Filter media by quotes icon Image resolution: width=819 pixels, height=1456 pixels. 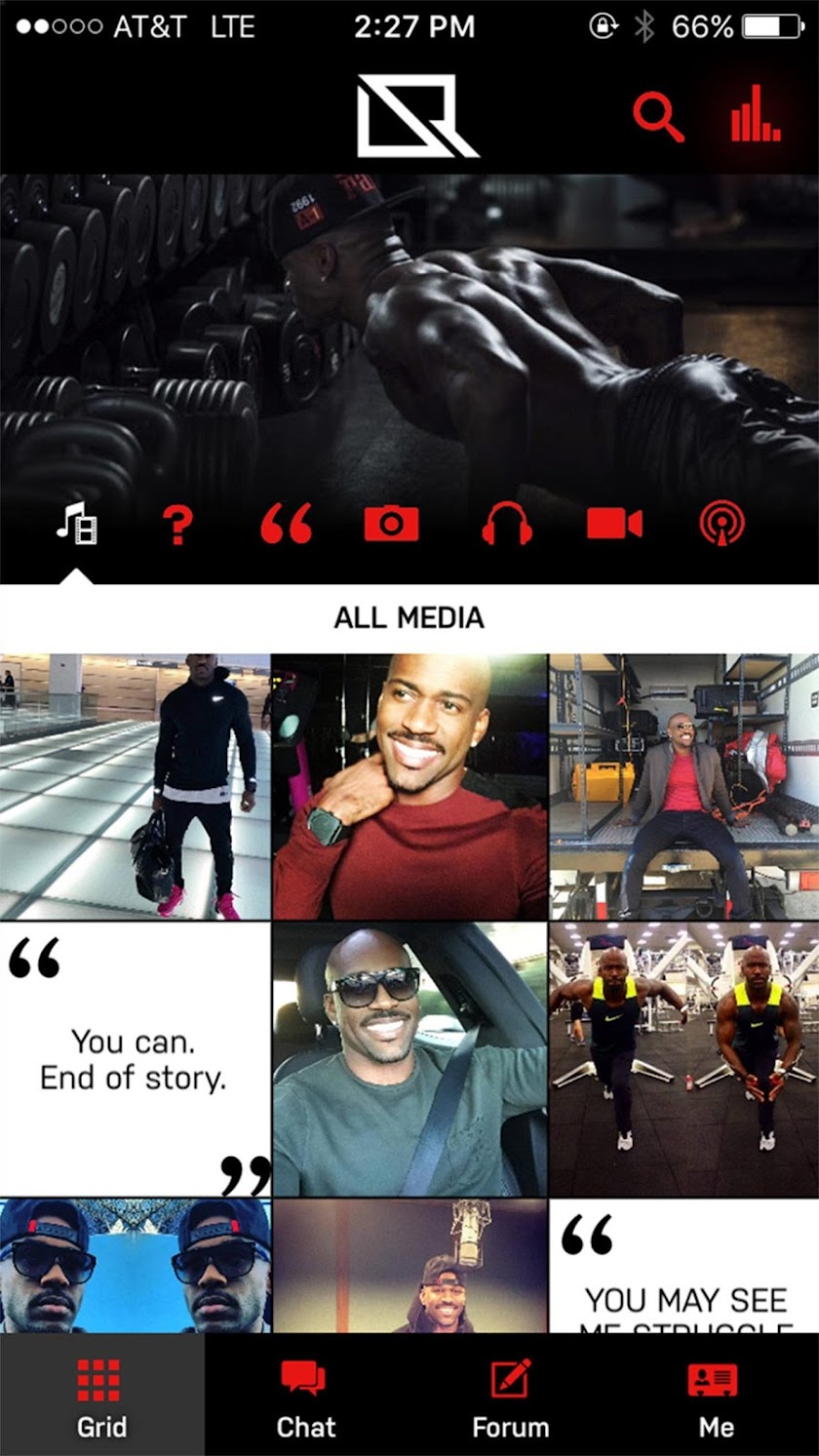point(286,525)
